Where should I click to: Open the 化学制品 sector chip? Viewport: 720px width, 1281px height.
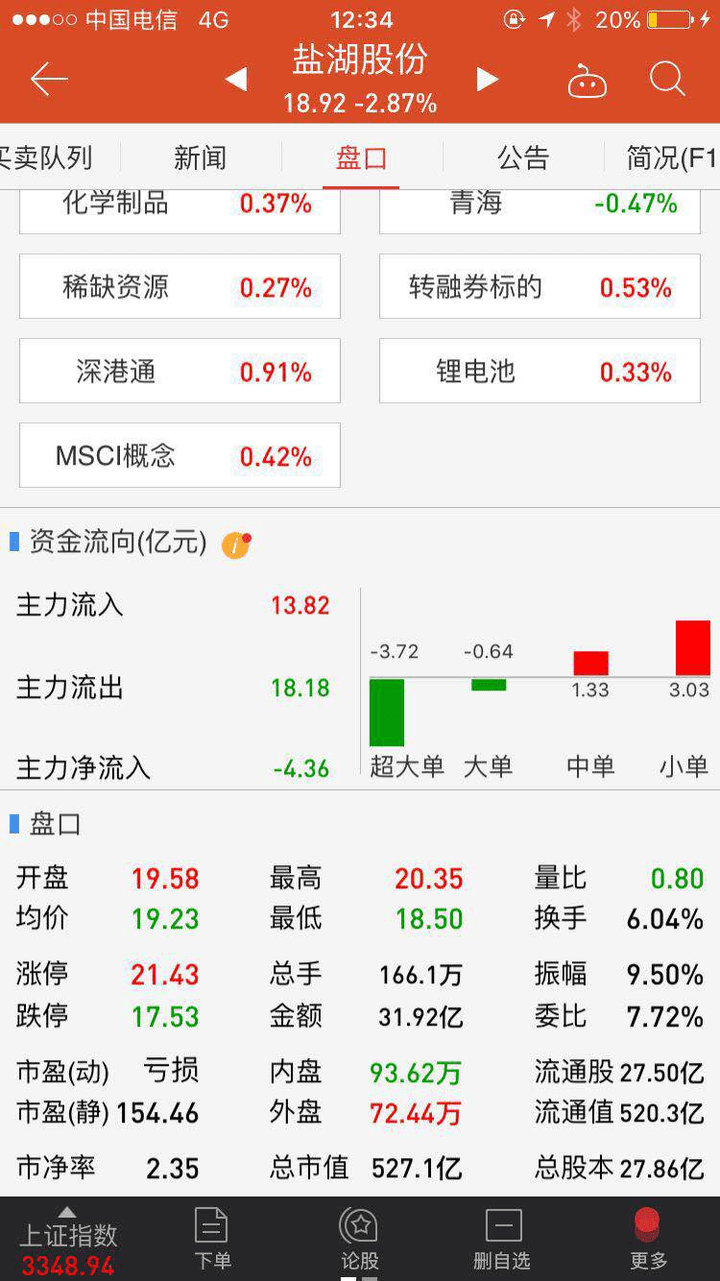[180, 205]
